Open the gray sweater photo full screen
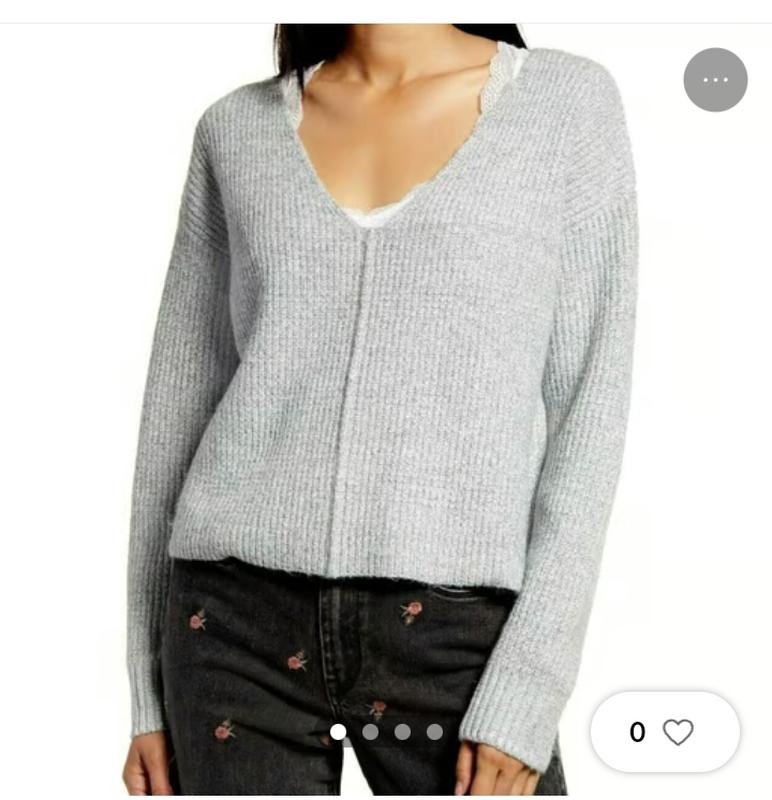772x800 pixels. (385, 380)
